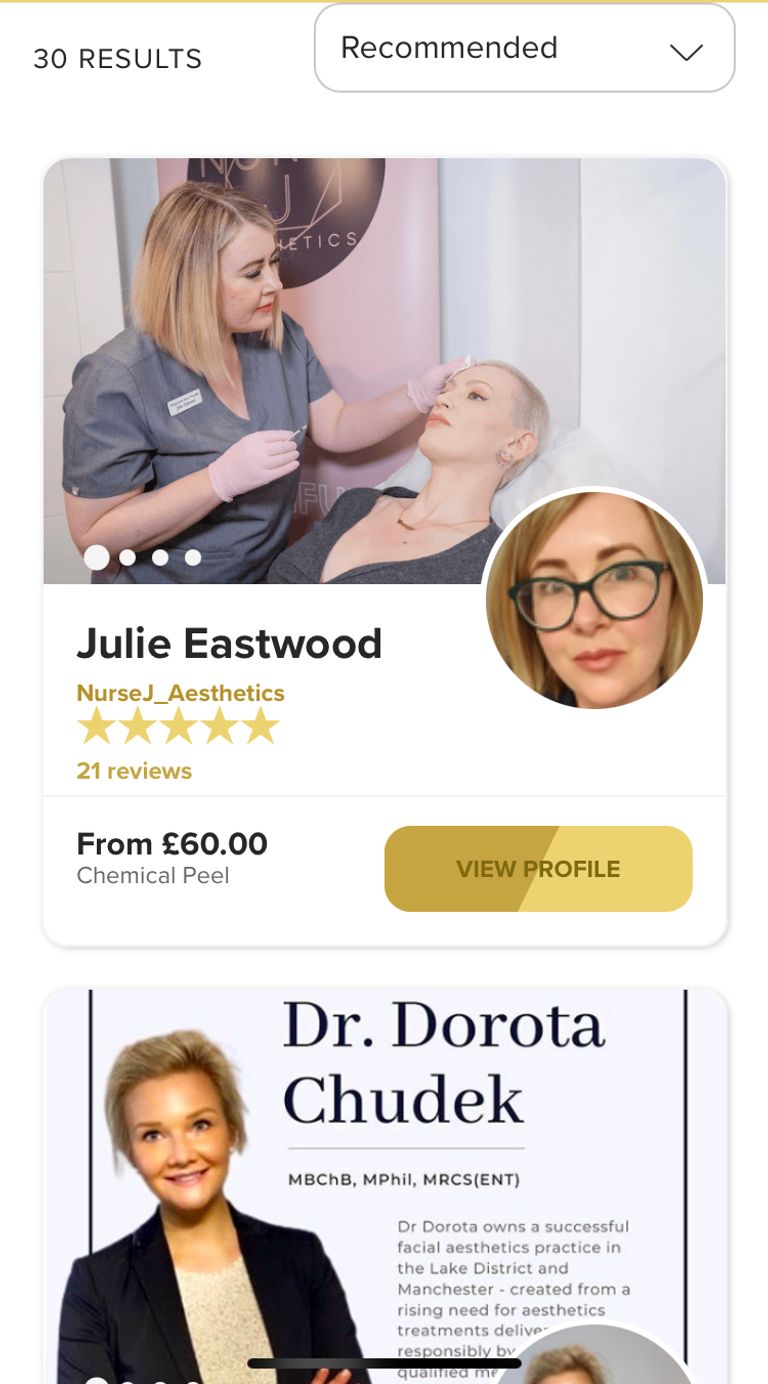This screenshot has width=768, height=1384.
Task: Select Julie Eastwood's name heading
Action: (x=230, y=643)
